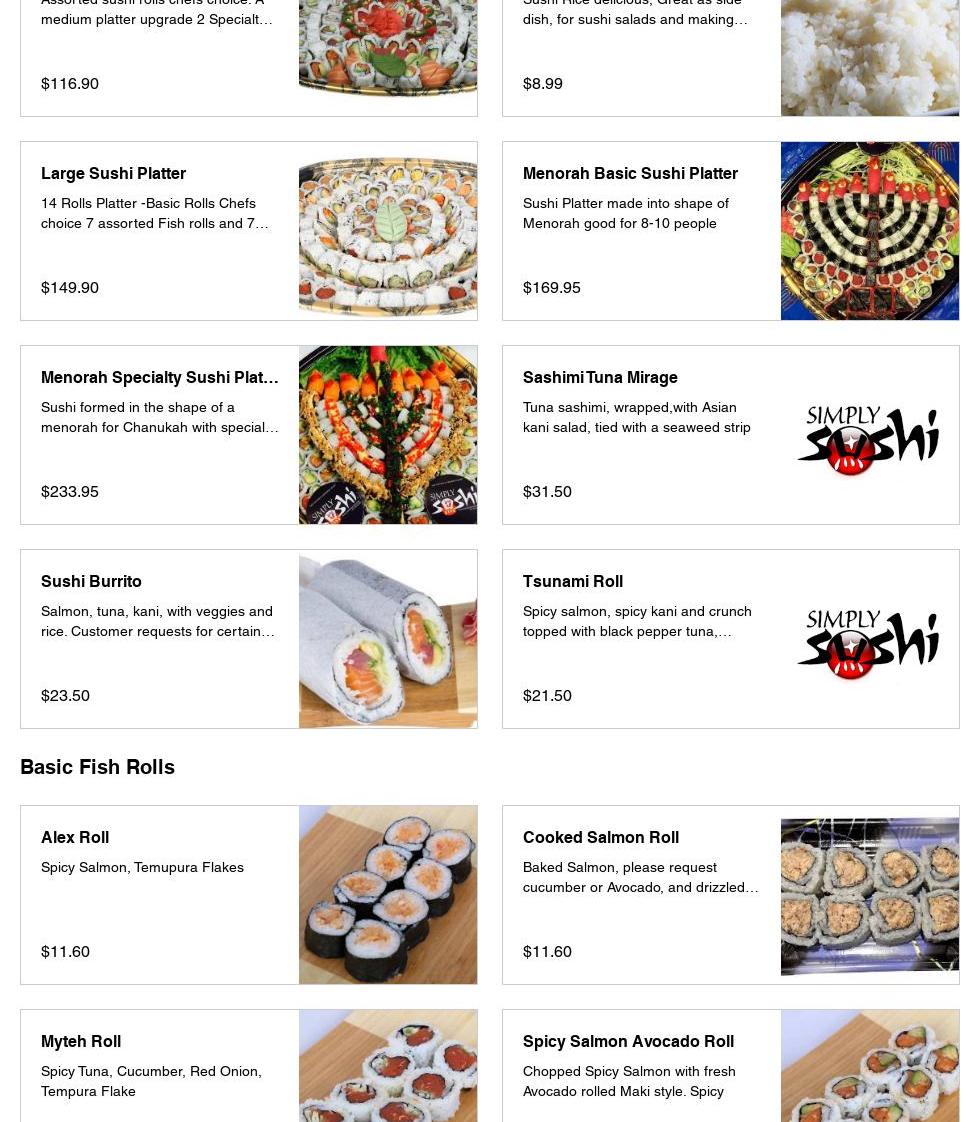Select the Alex Roll
The width and height of the screenshot is (965, 1122).
[x=75, y=838]
